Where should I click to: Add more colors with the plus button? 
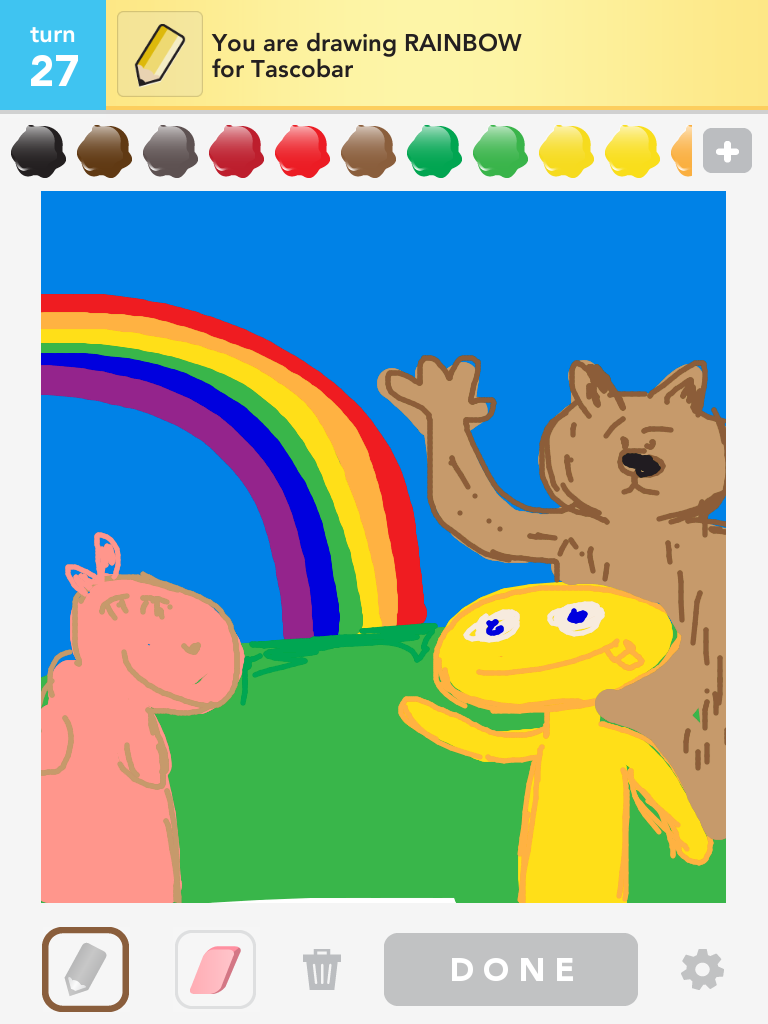click(x=727, y=152)
